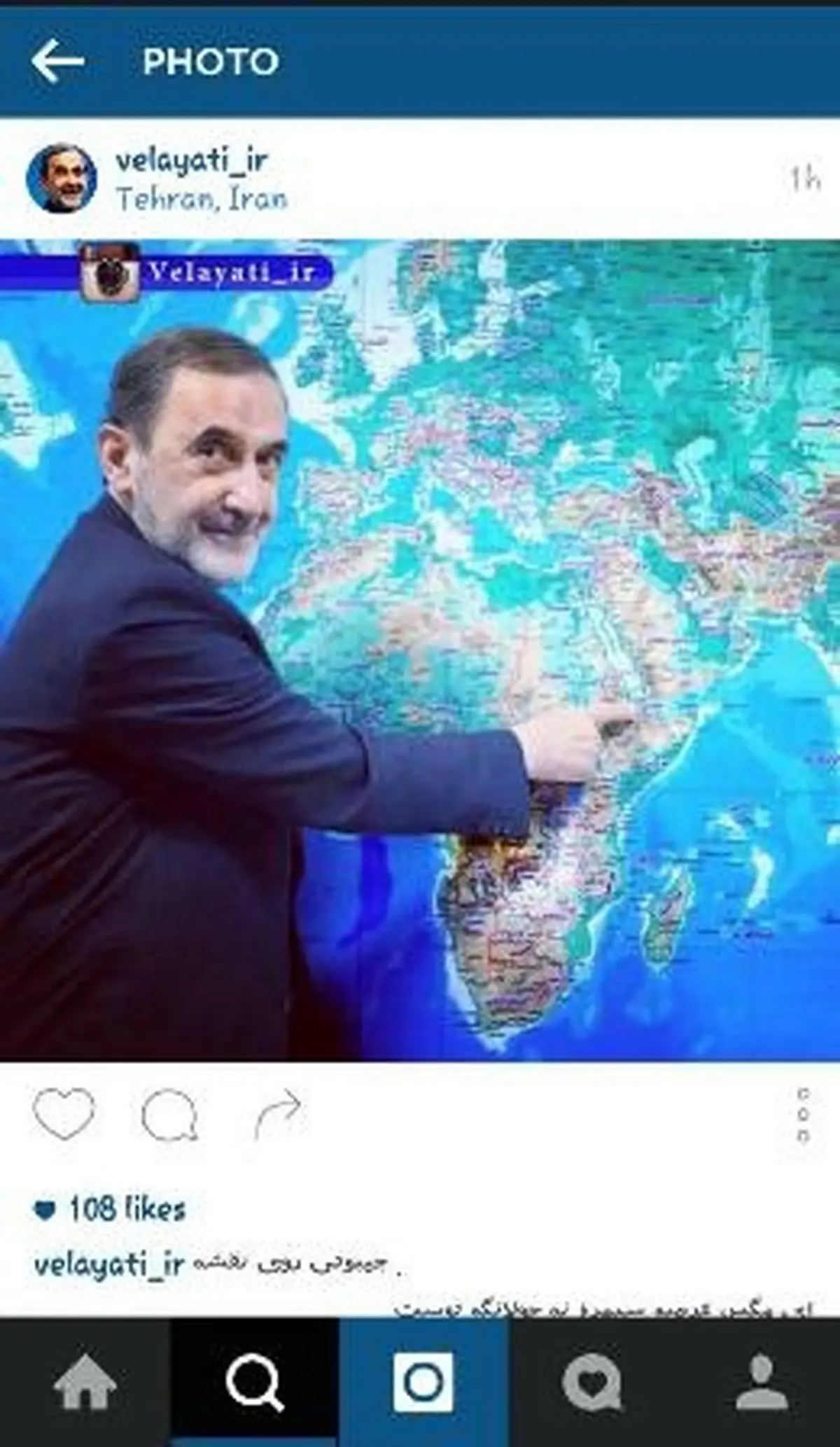Tap the velayati_ir username in header
Viewport: 840px width, 1447px height.
(x=192, y=161)
